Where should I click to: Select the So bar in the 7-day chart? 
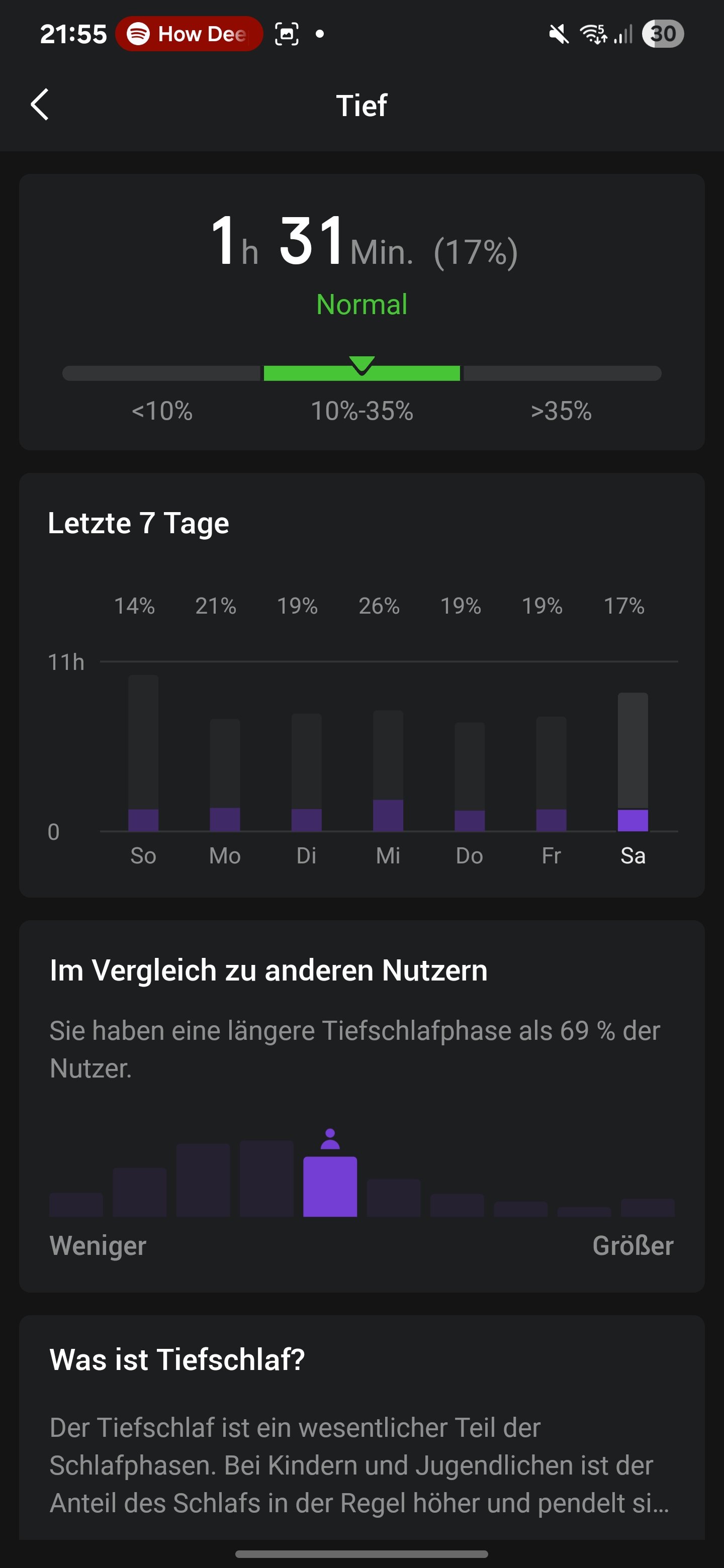coord(143,753)
